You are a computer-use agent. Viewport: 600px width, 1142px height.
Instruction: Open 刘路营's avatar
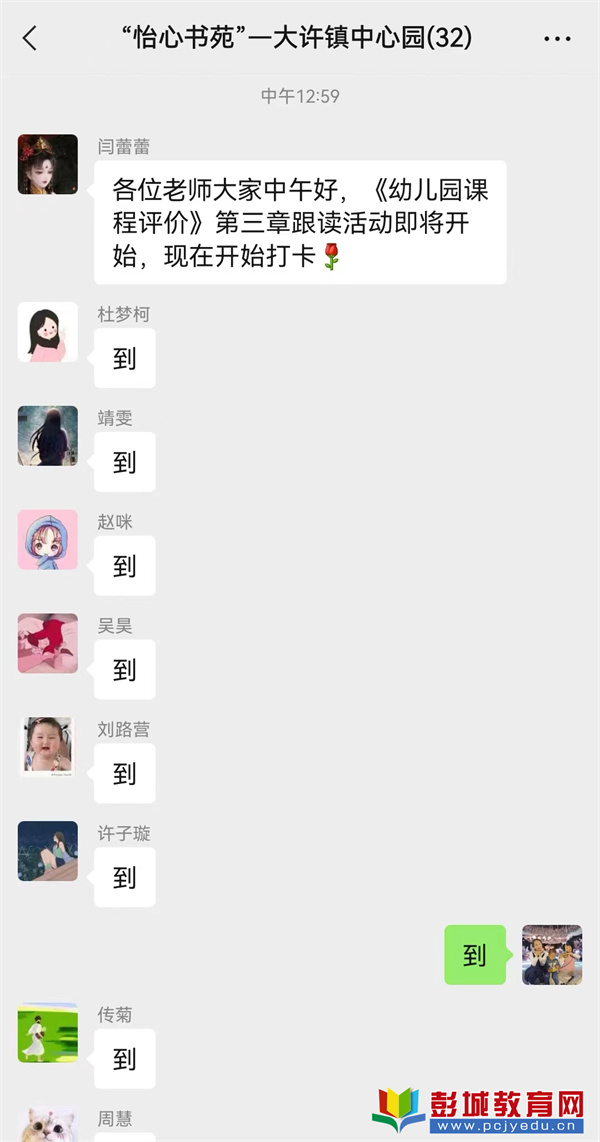coord(48,747)
